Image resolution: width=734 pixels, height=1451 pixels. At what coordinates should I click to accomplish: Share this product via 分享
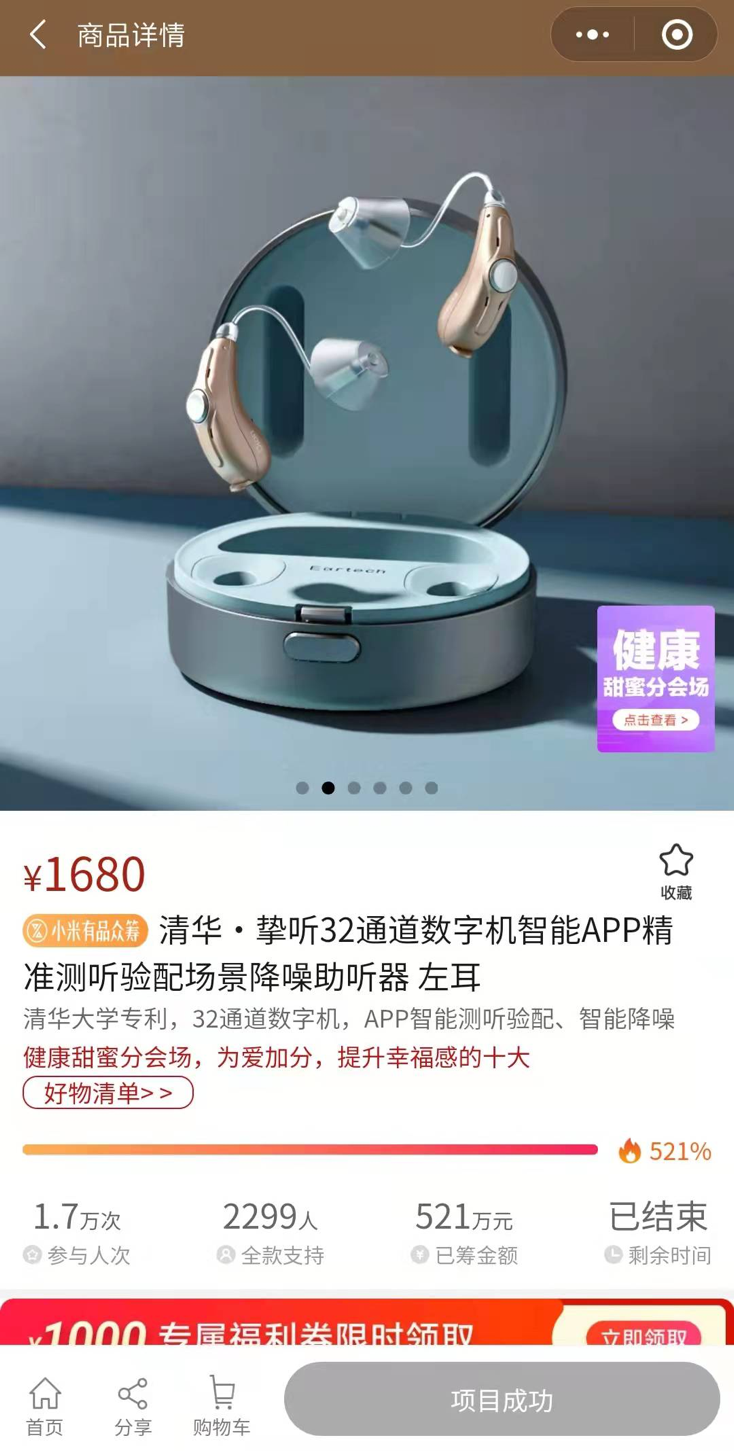pos(133,1405)
